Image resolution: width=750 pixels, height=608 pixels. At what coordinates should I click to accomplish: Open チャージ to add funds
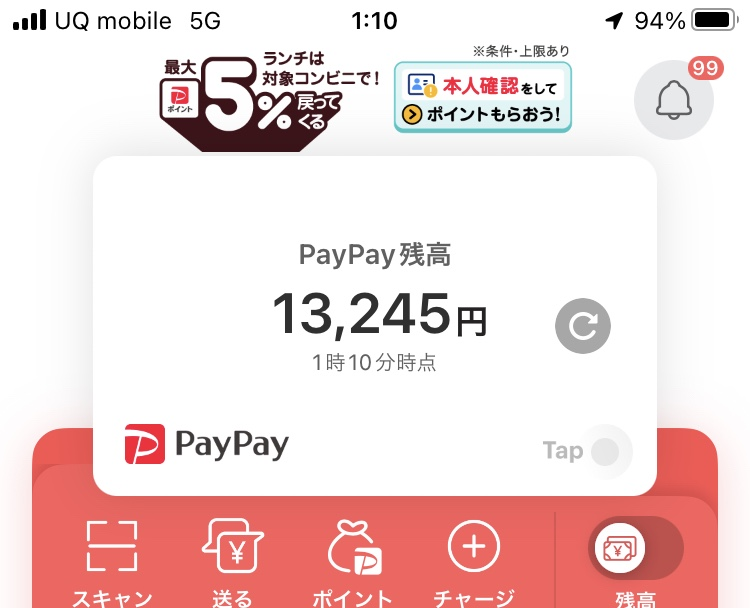(473, 560)
